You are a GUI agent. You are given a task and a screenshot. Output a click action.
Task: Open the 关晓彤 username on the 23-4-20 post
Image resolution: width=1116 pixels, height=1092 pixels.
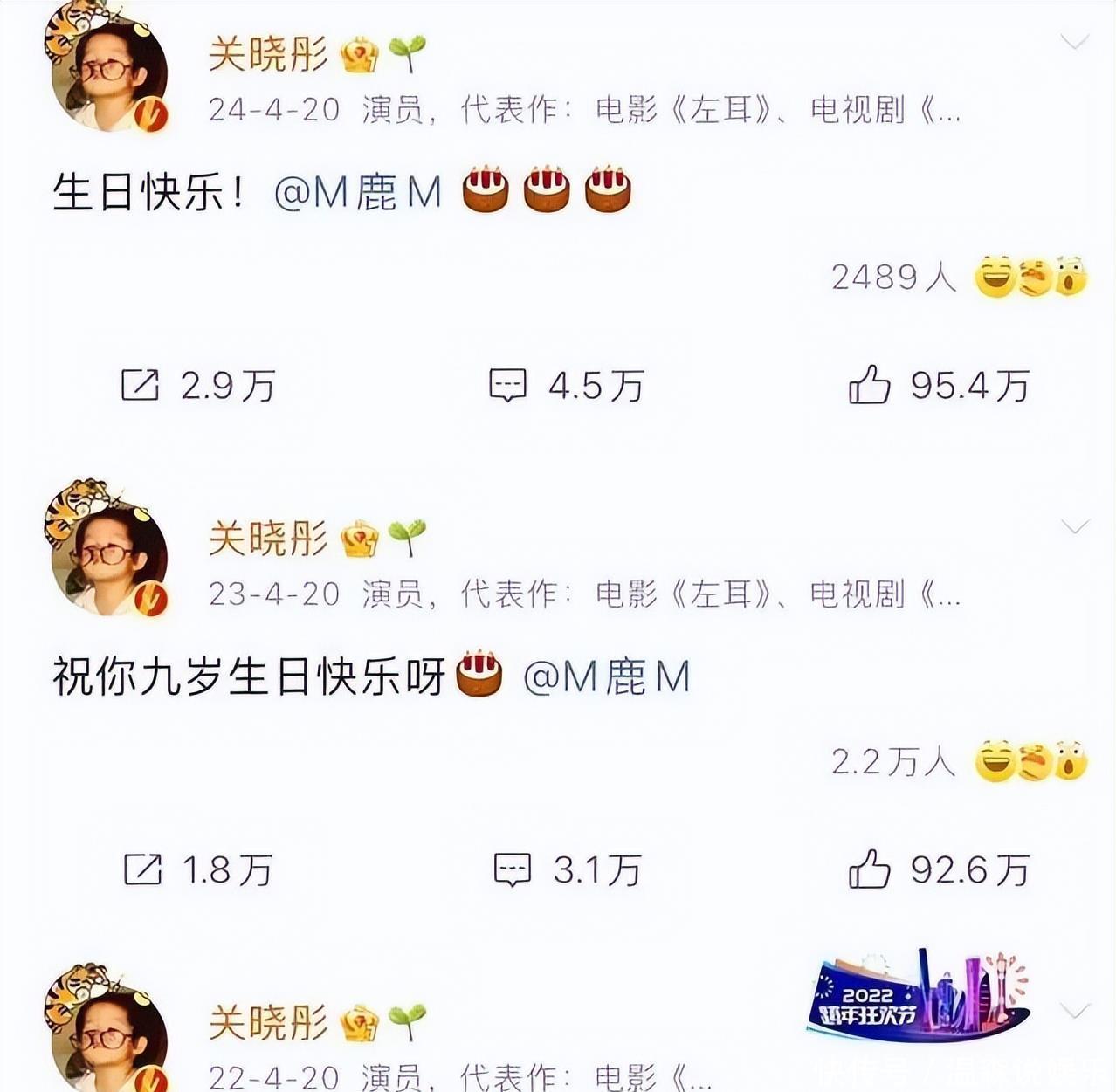(268, 539)
